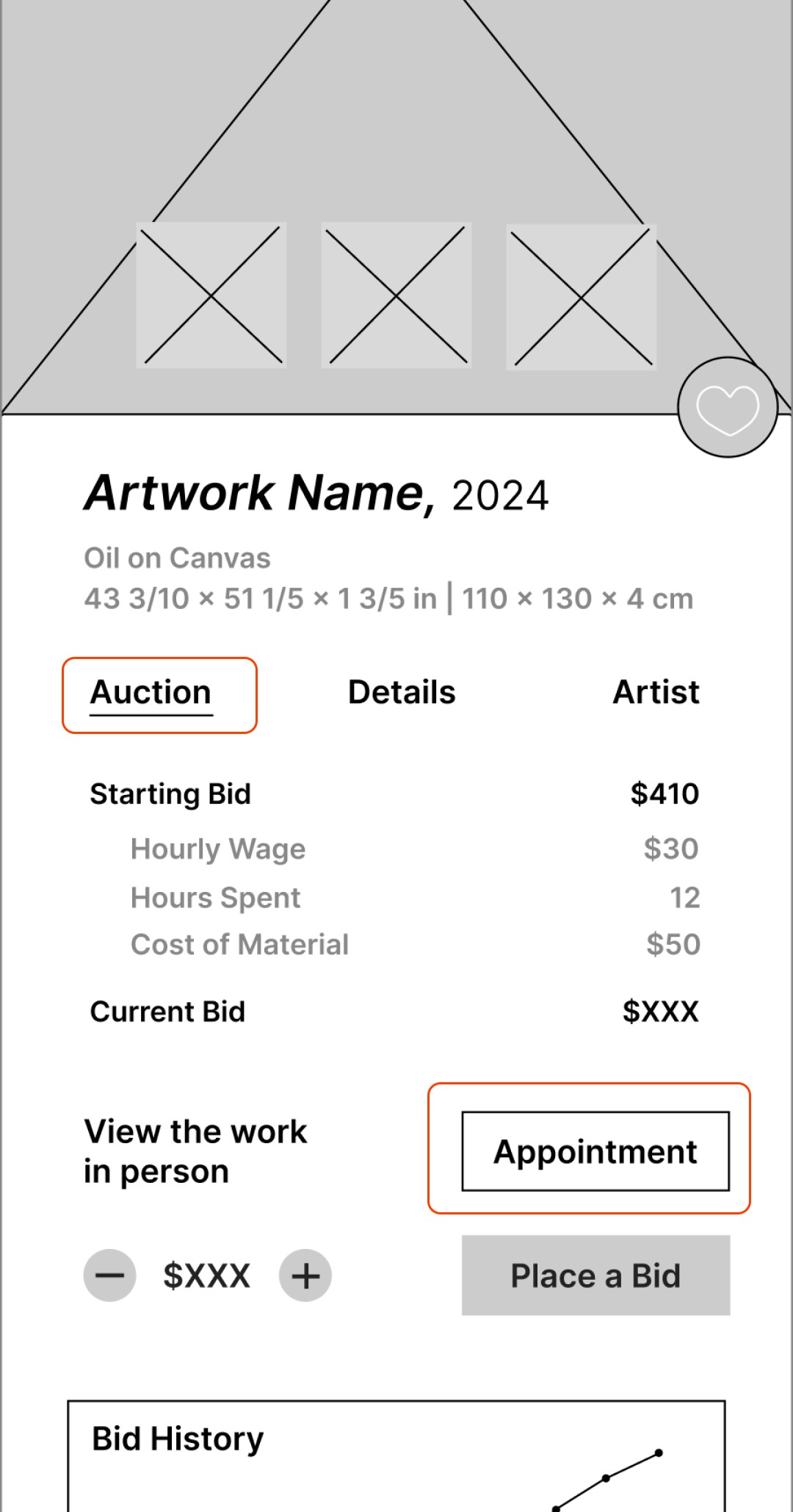Viewport: 793px width, 1512px height.
Task: View the middle artwork image thumbnail
Action: [396, 295]
